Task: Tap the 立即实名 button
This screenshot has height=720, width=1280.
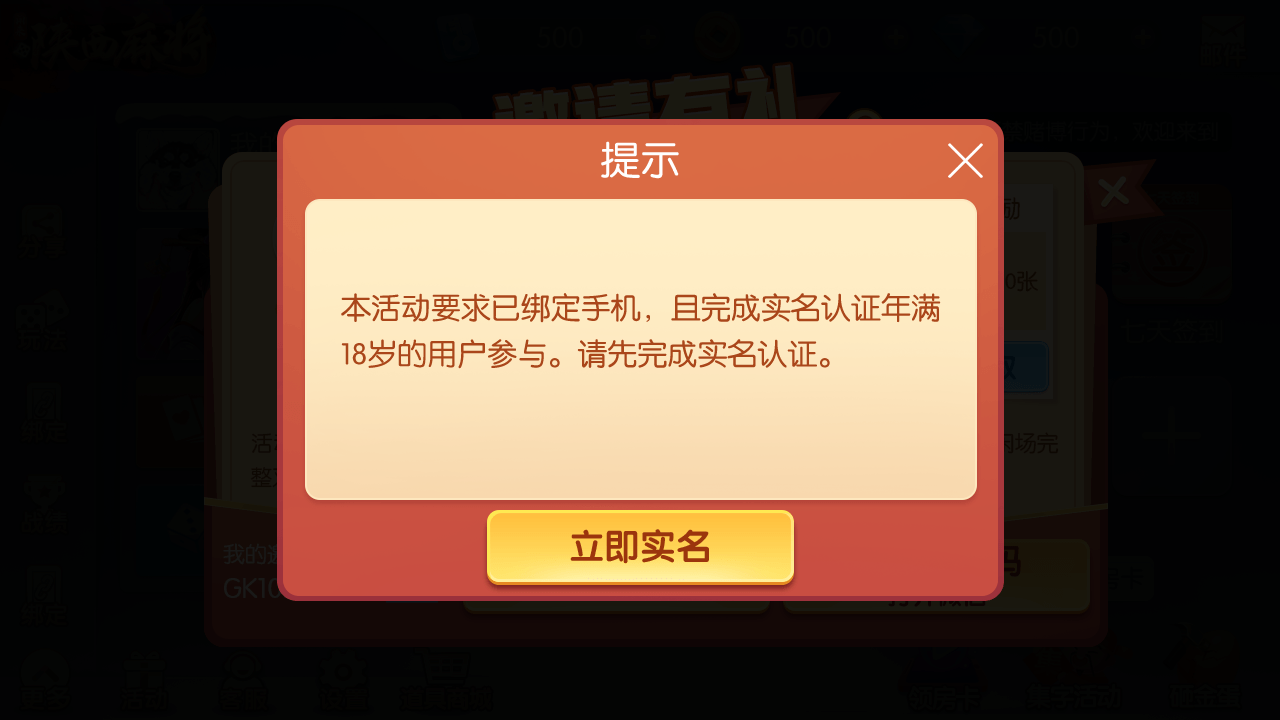Action: tap(640, 546)
